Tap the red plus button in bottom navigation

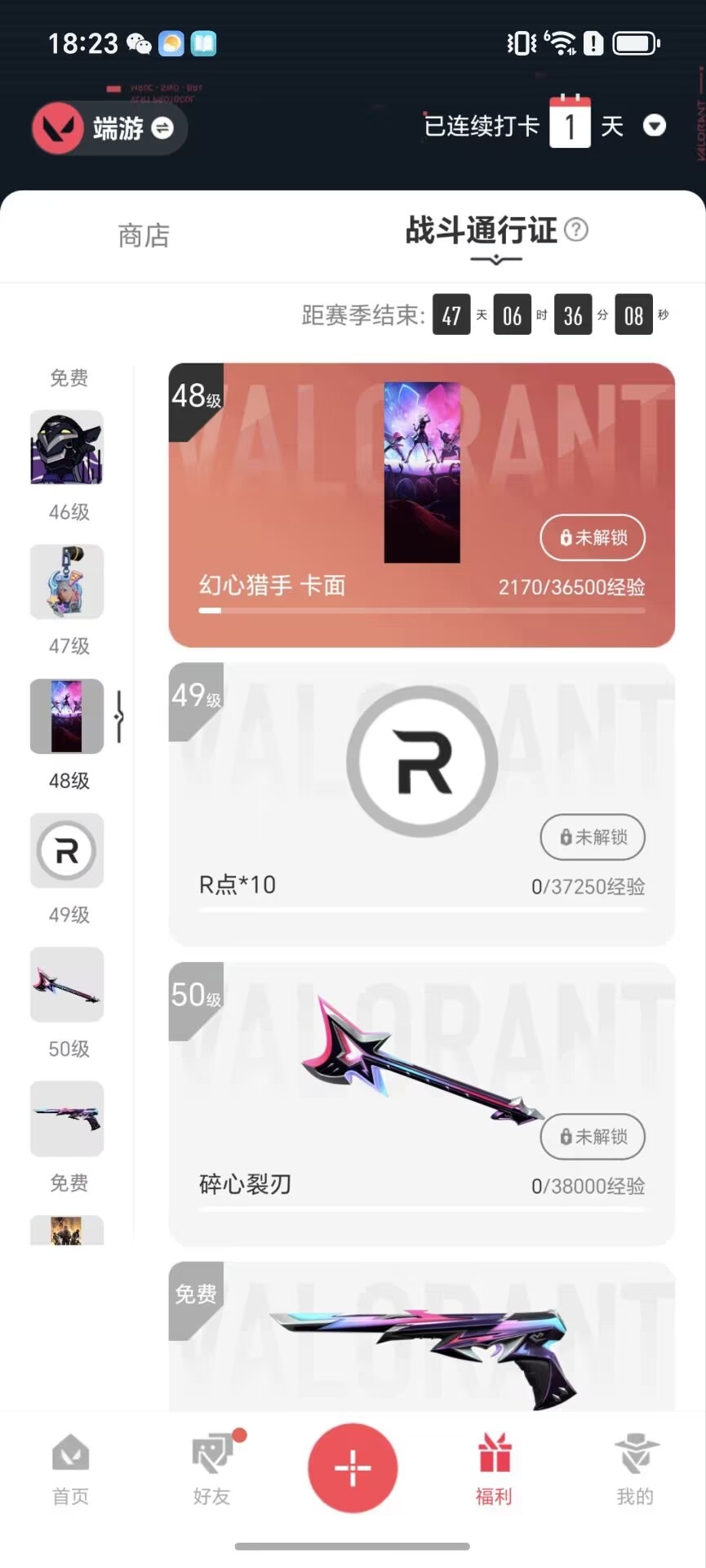coord(353,1468)
